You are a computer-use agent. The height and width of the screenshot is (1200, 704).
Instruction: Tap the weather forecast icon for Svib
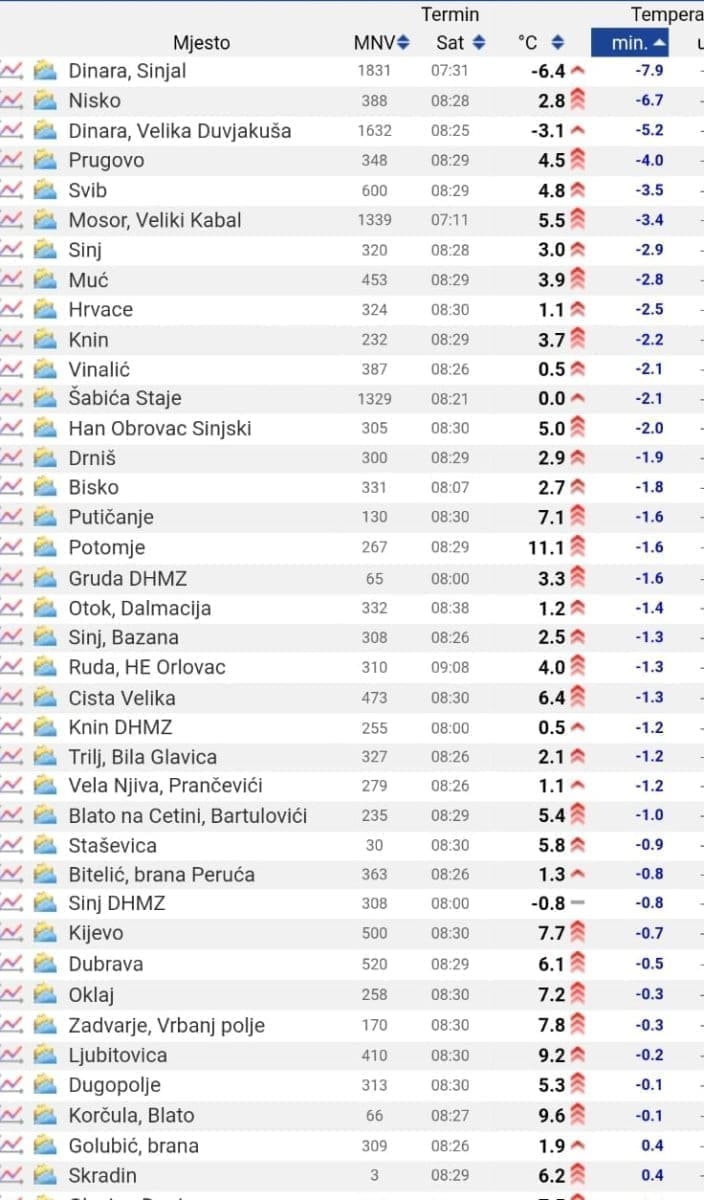[x=44, y=190]
